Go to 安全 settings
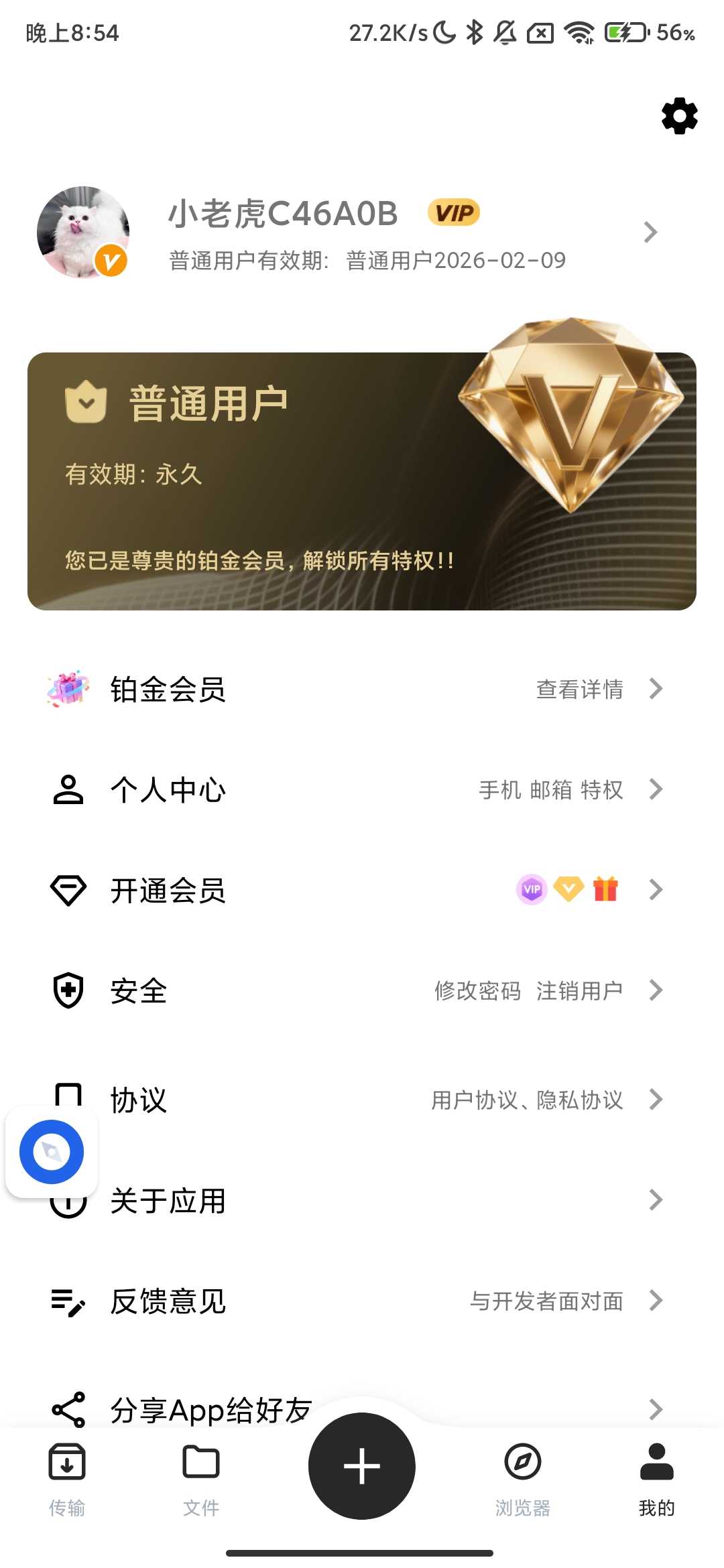This screenshot has height=1568, width=724. pyautogui.click(x=362, y=990)
